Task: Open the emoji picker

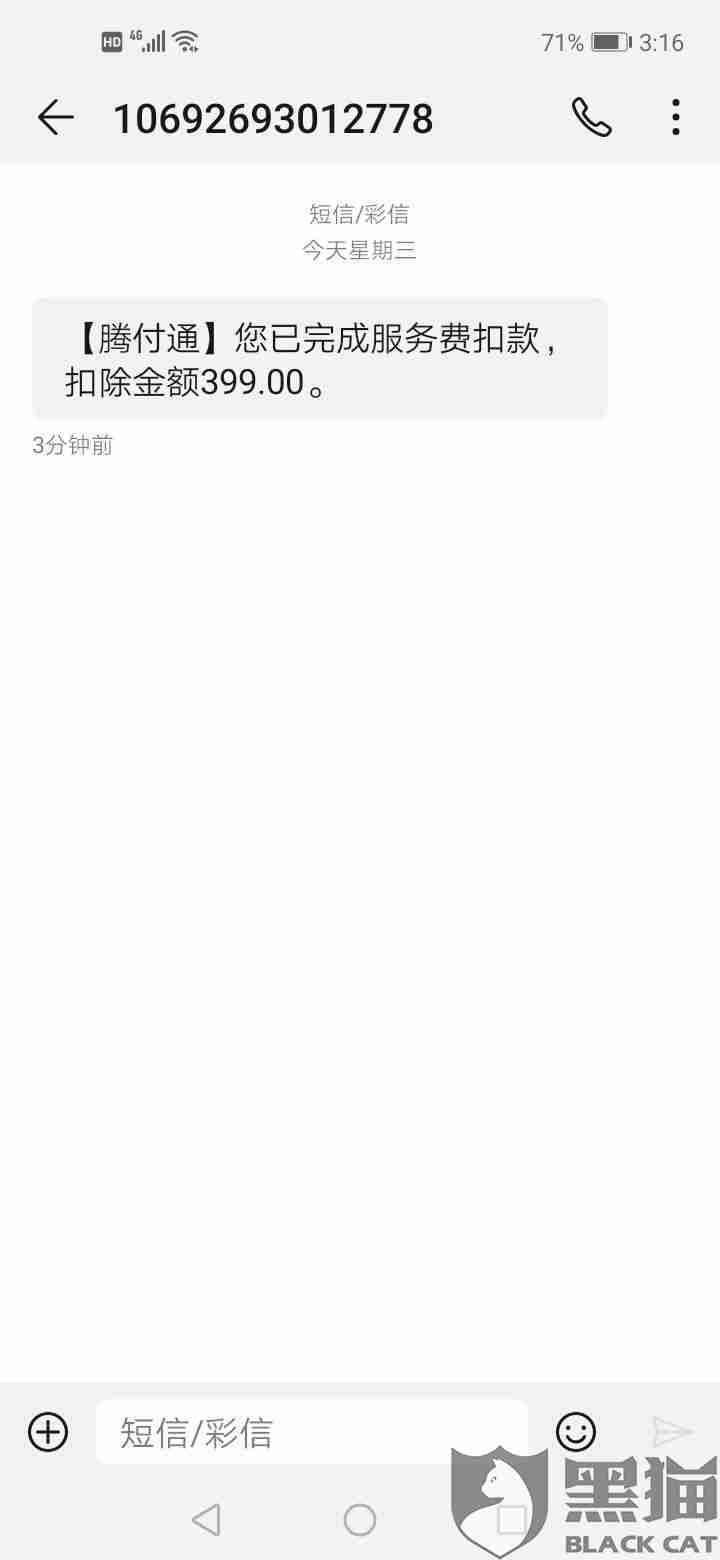Action: click(x=576, y=1432)
